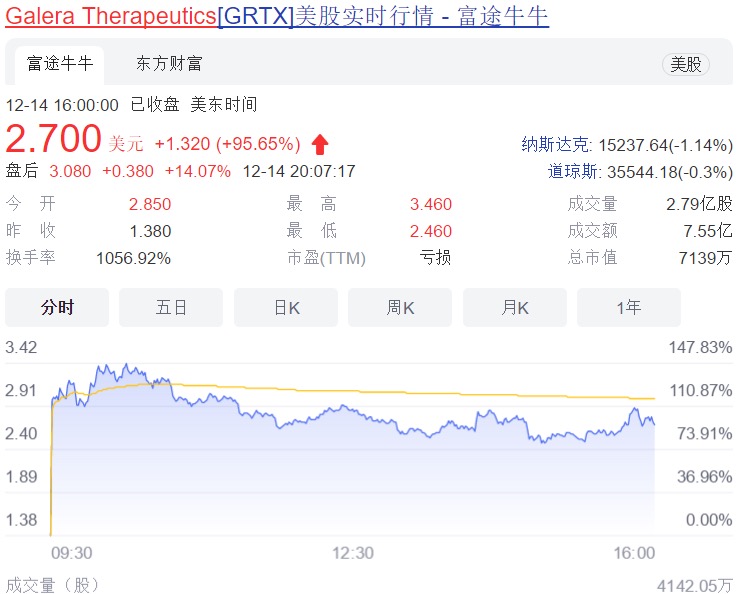The height and width of the screenshot is (594, 738).
Task: View the 周K weekly chart
Action: pyautogui.click(x=400, y=308)
